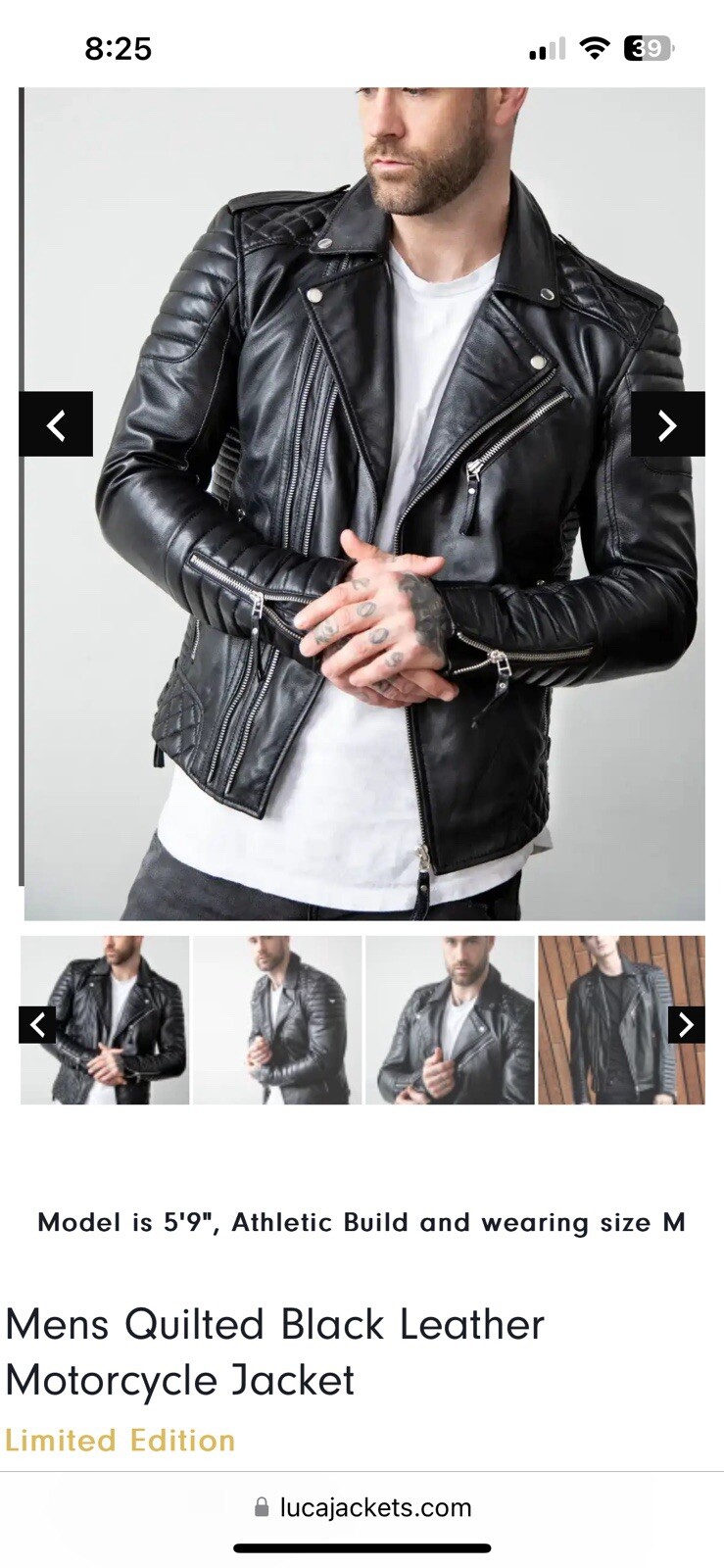
Task: Show the next main product image
Action: tap(667, 424)
